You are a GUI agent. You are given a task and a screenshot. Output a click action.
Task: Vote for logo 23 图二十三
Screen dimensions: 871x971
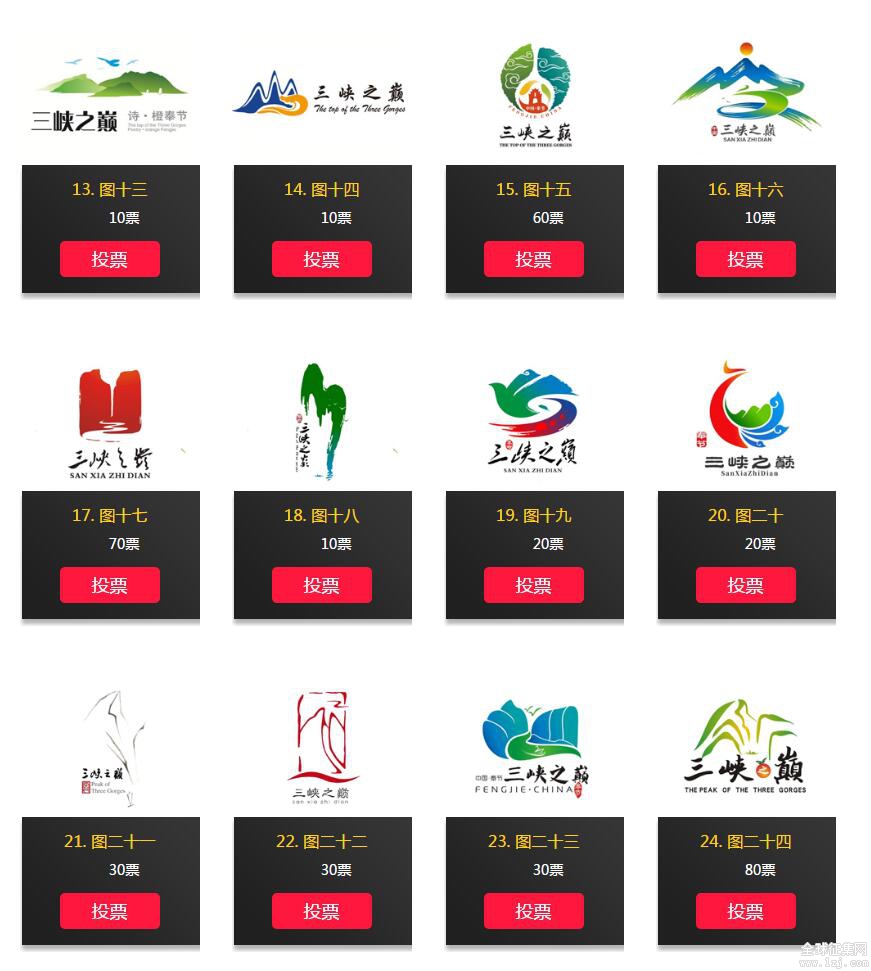click(x=534, y=911)
